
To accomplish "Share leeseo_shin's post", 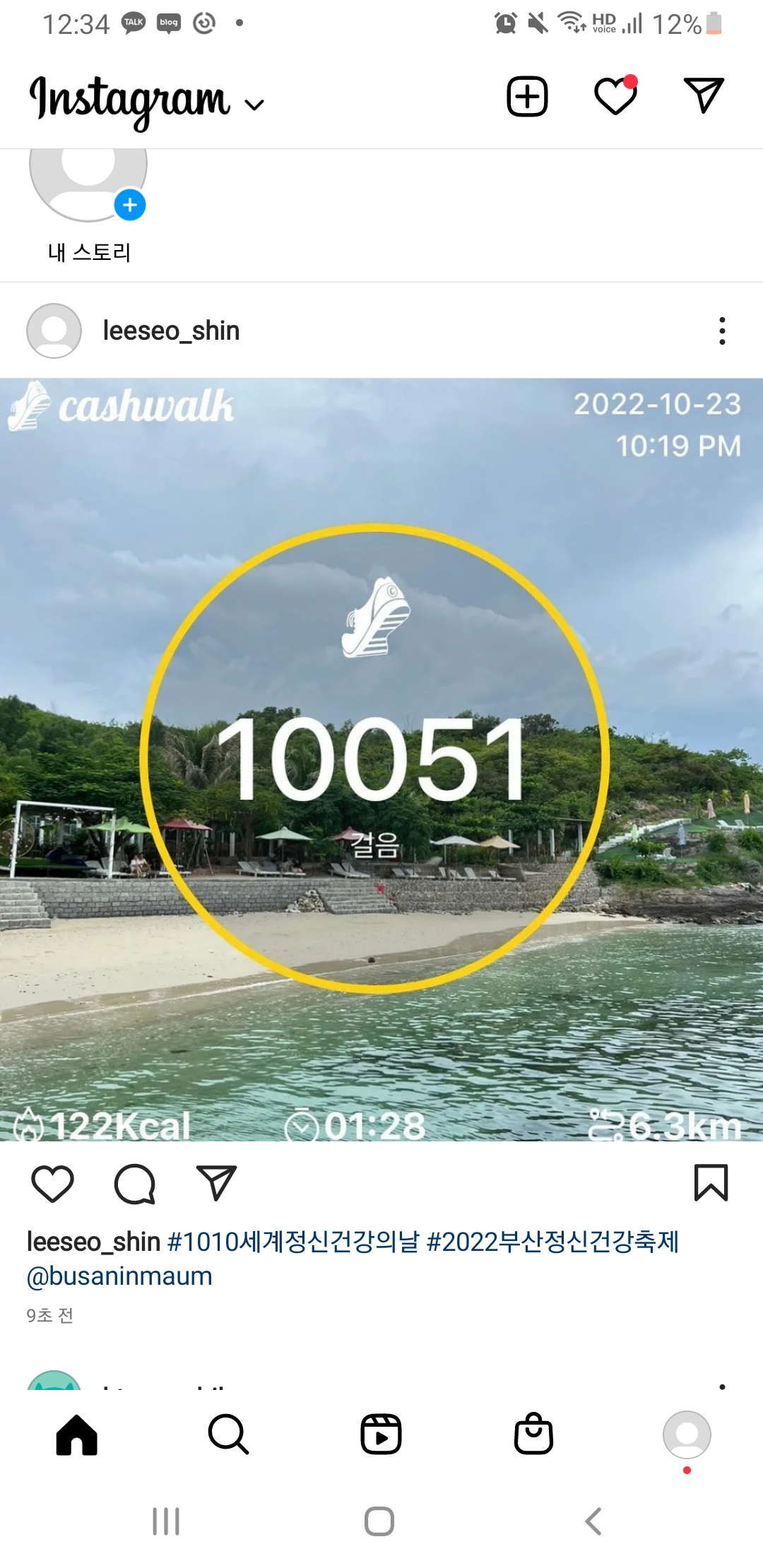I will click(x=216, y=1183).
